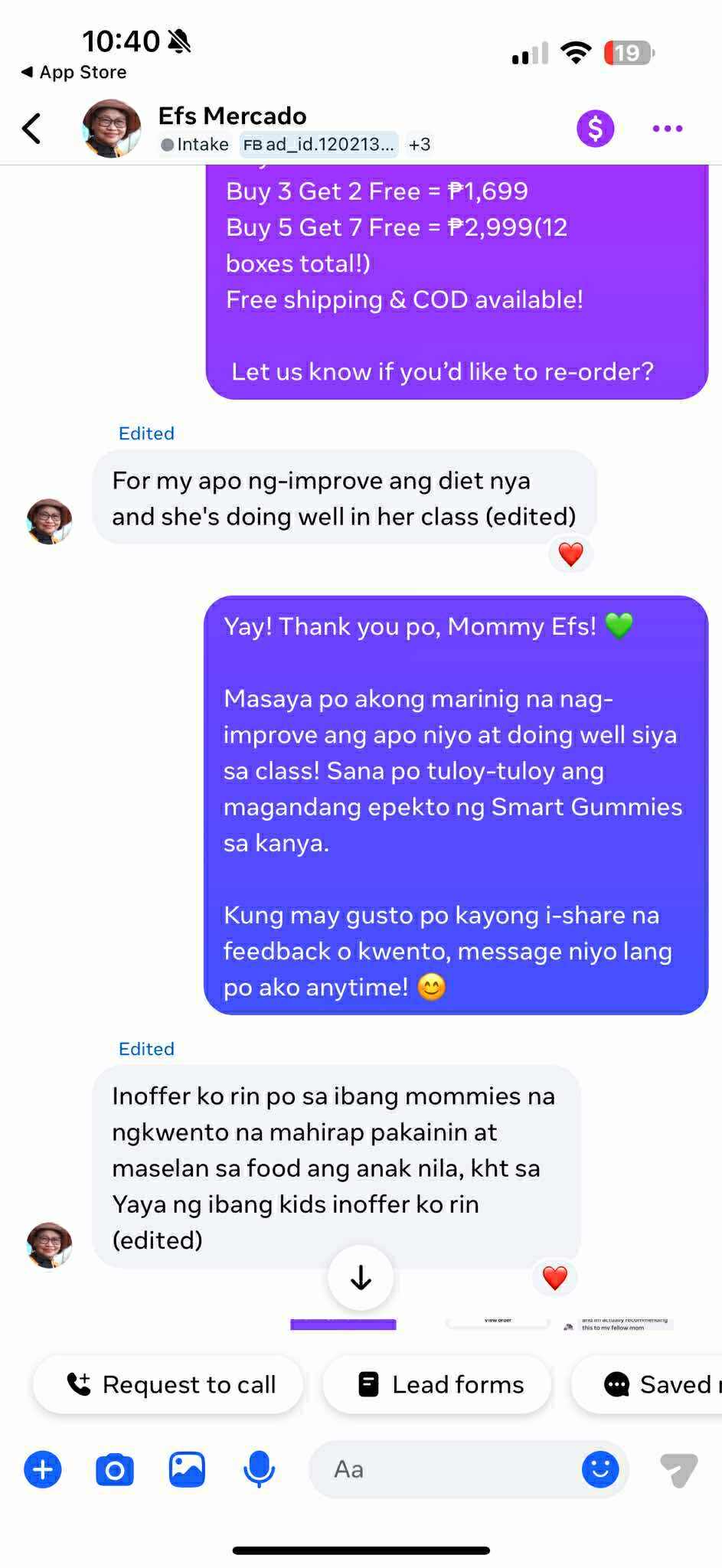Image resolution: width=722 pixels, height=1568 pixels.
Task: Pick an image from the gallery
Action: click(x=187, y=1469)
